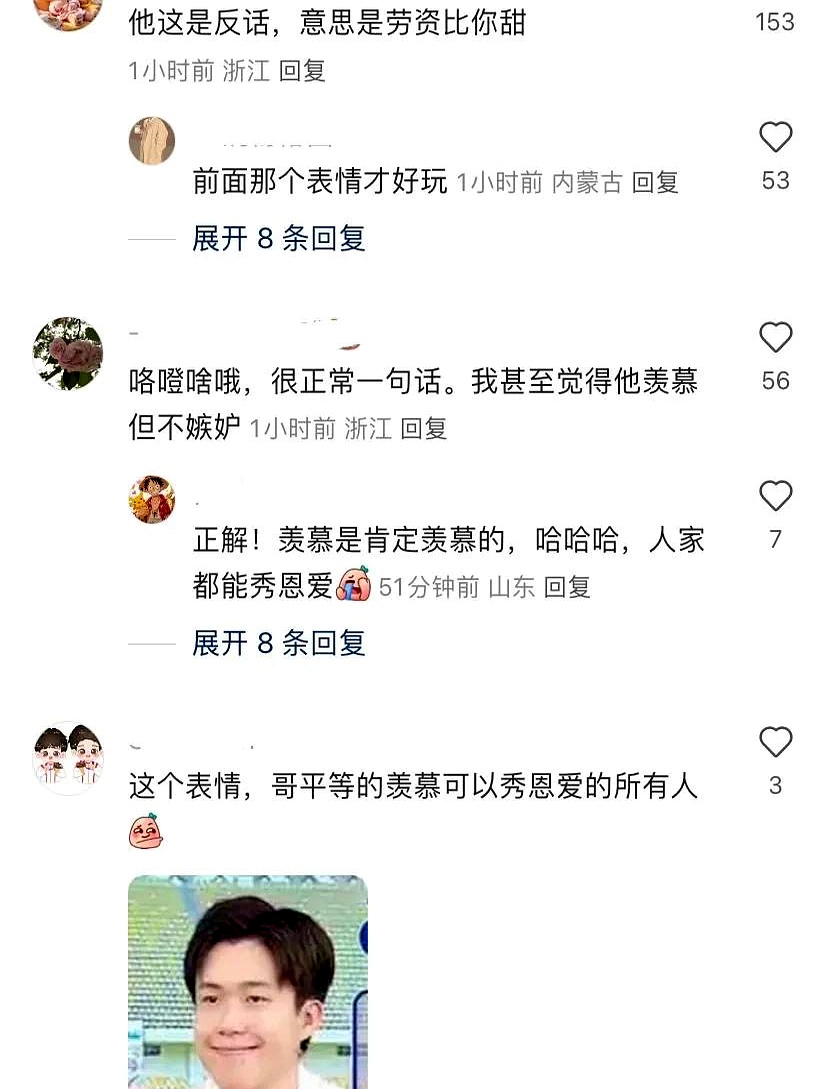Image resolution: width=828 pixels, height=1089 pixels.
Task: Open the attached image in the bottom comment
Action: (x=248, y=982)
